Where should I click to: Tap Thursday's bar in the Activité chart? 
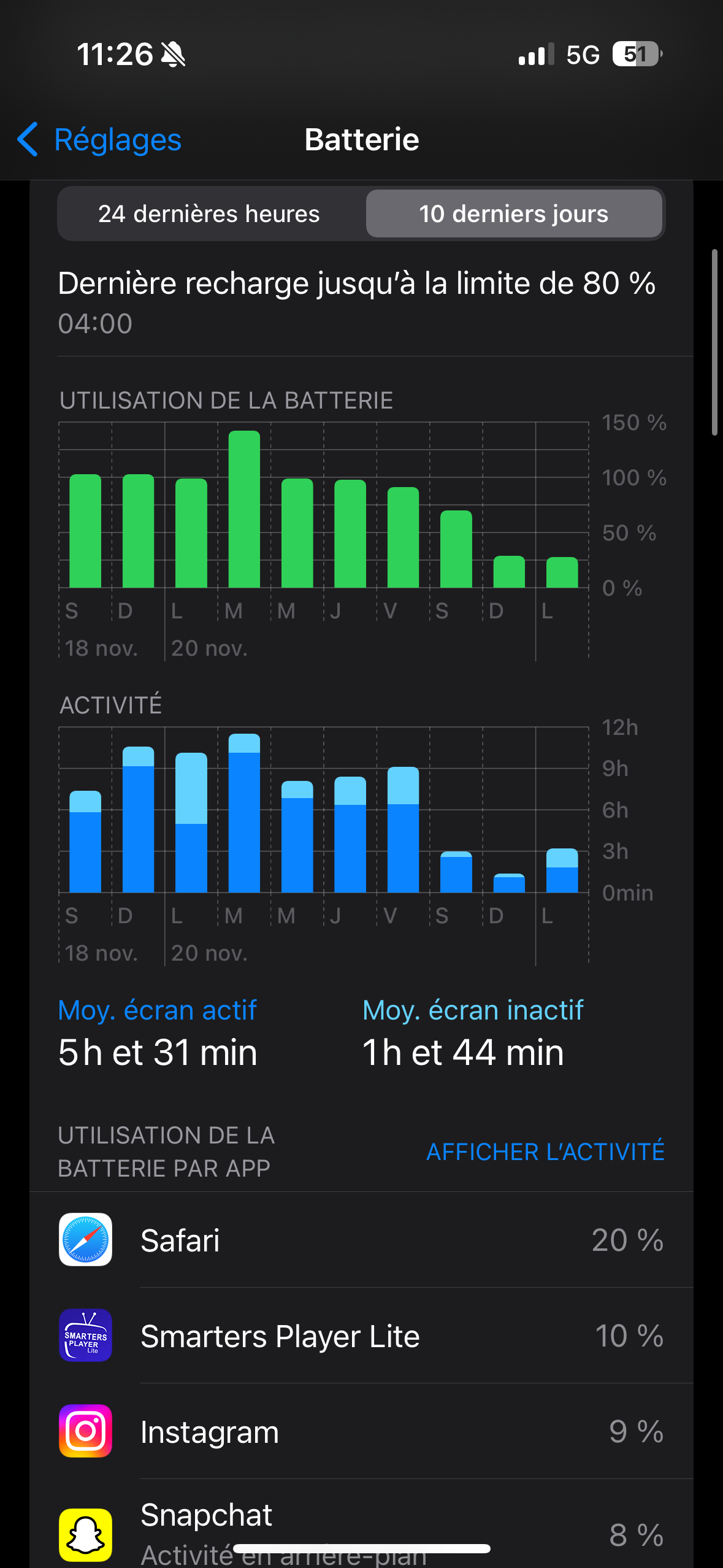(x=350, y=834)
